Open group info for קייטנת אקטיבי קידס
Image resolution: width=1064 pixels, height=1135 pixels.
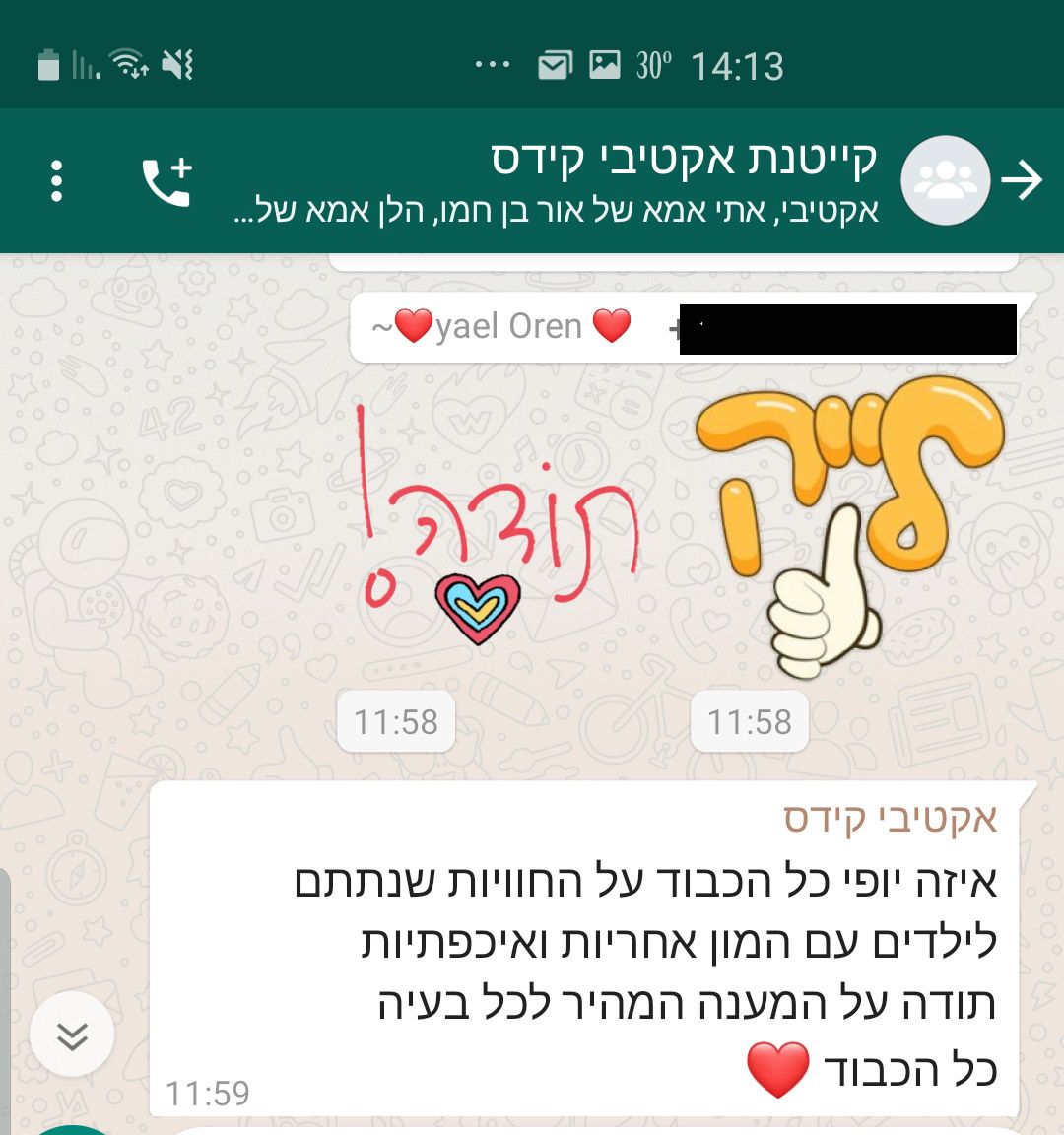[x=682, y=160]
